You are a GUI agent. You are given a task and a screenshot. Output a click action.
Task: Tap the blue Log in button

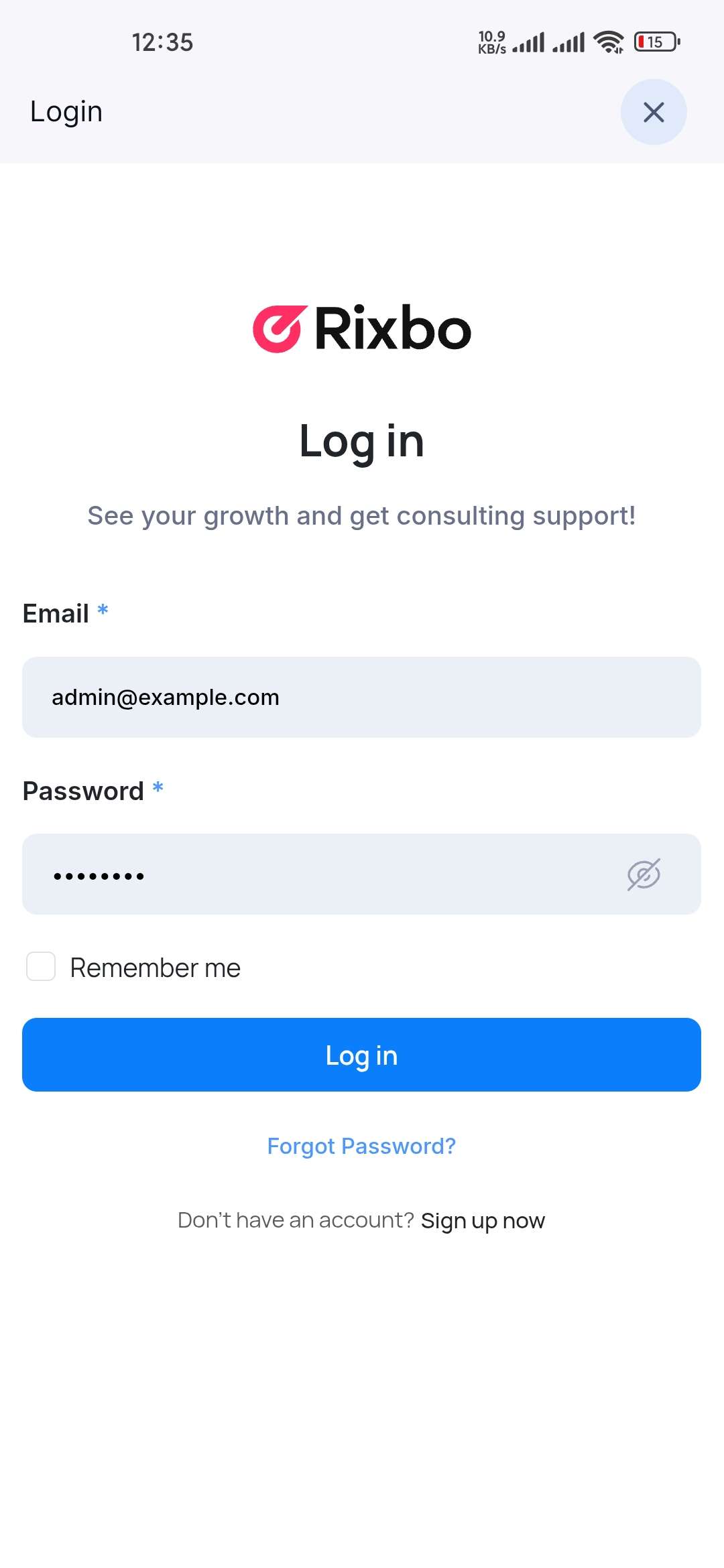click(x=361, y=1055)
